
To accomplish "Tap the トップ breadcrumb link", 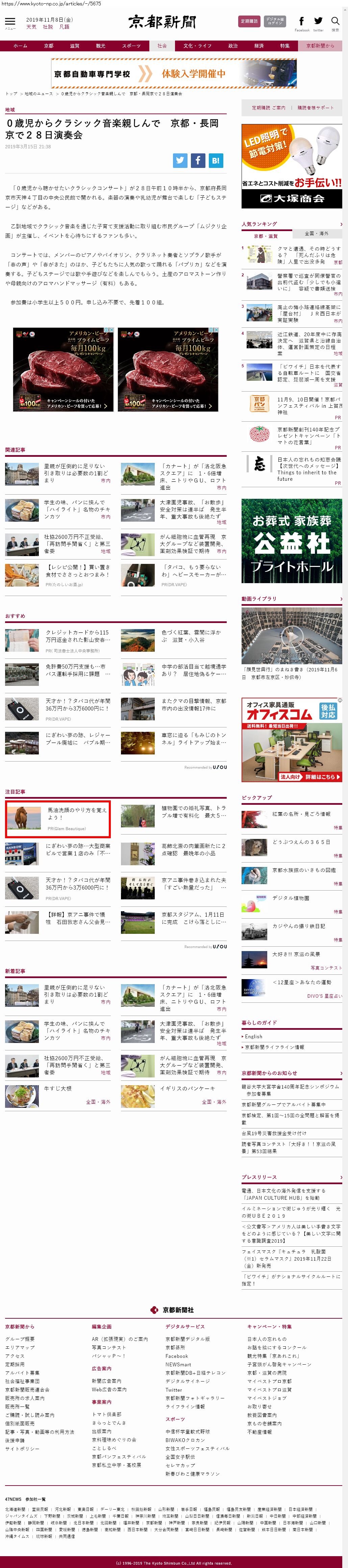I will click(x=11, y=94).
